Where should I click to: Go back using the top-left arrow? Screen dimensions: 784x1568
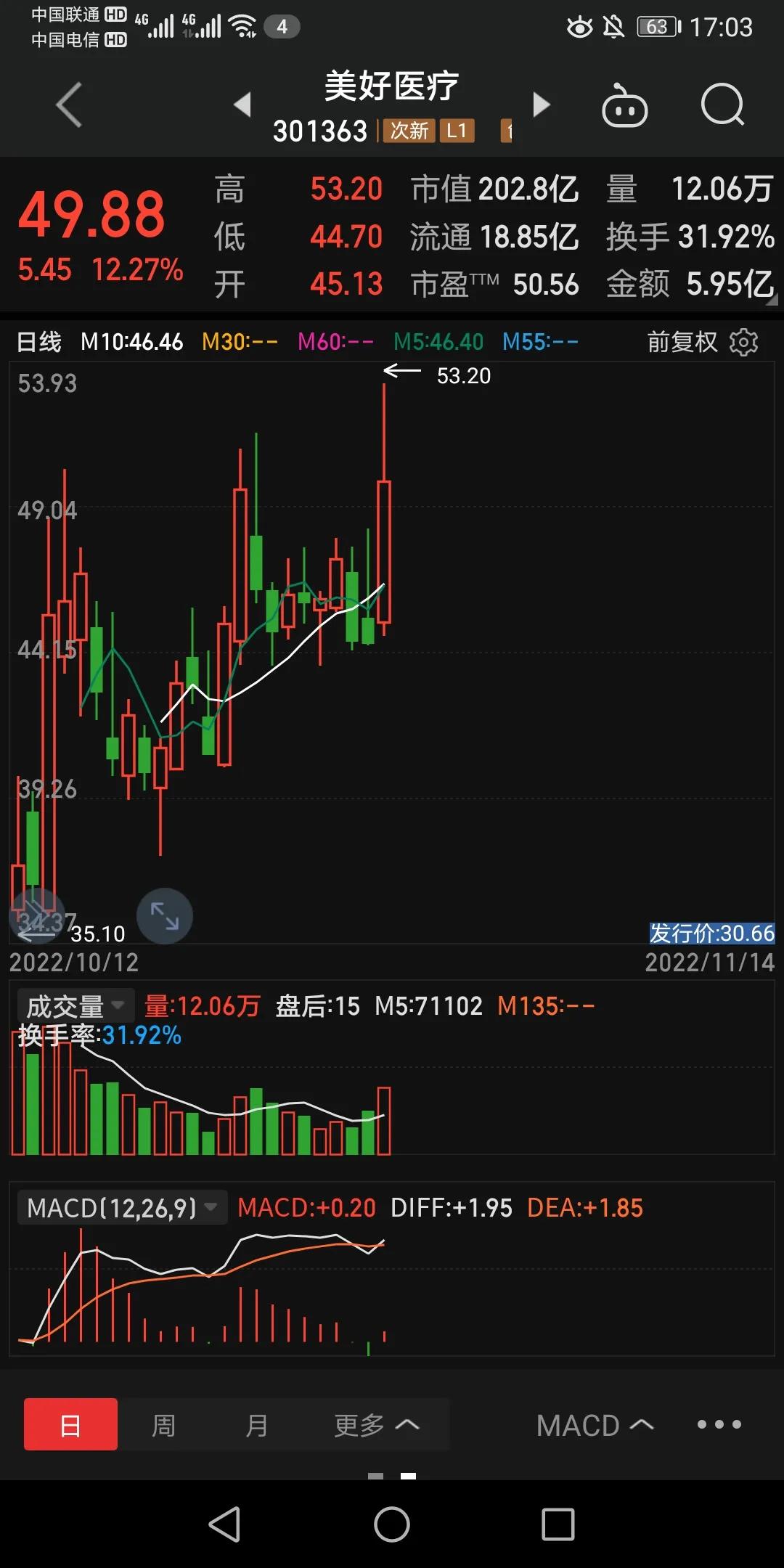(70, 105)
